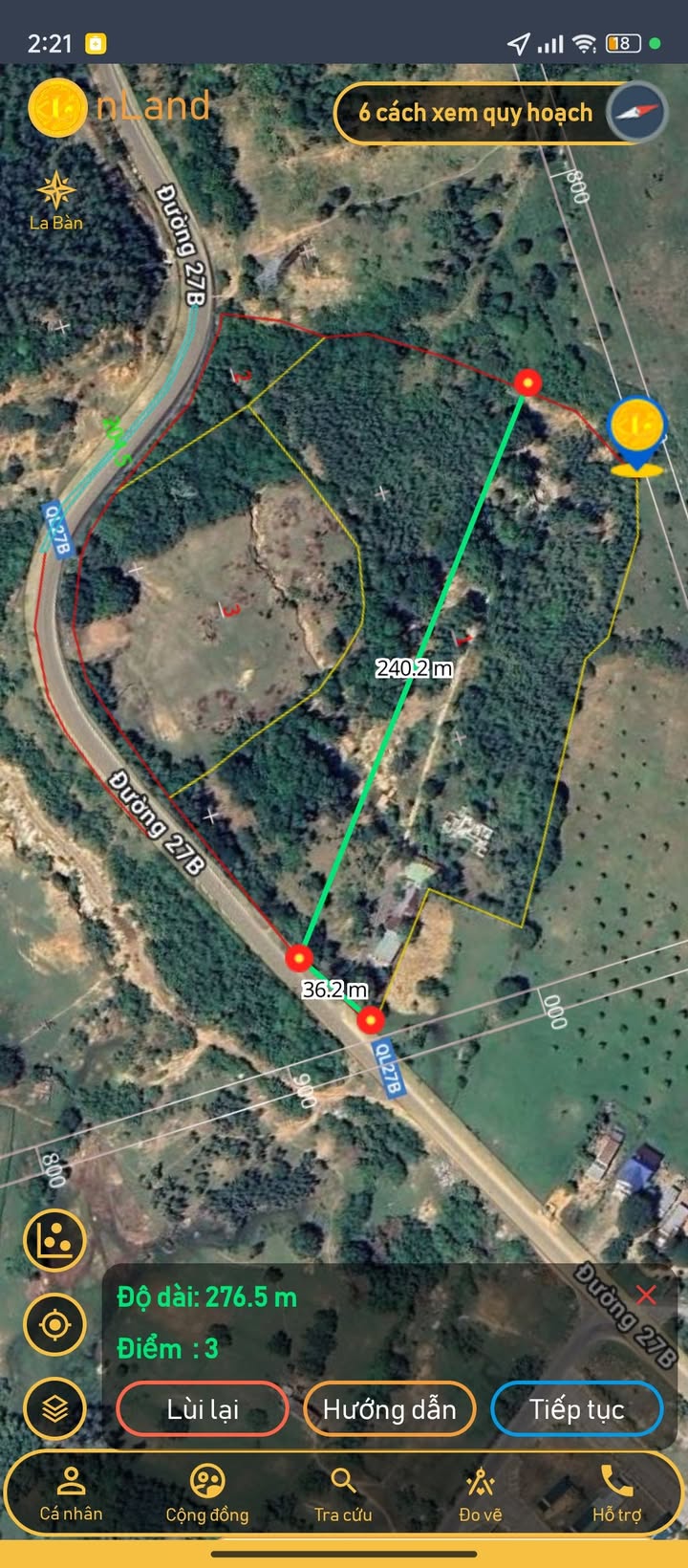Viewport: 688px width, 1568px height.
Task: Open the Hỗ trợ support tab
Action: 616,1494
